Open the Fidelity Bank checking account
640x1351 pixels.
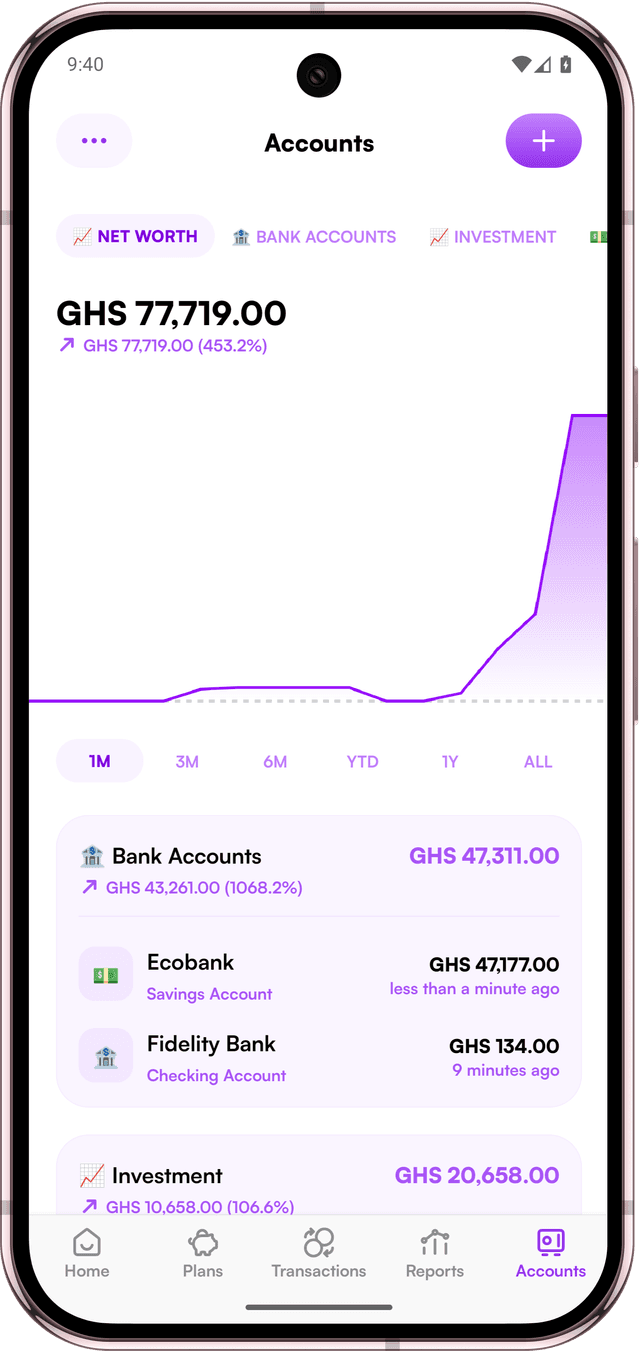tap(319, 1057)
